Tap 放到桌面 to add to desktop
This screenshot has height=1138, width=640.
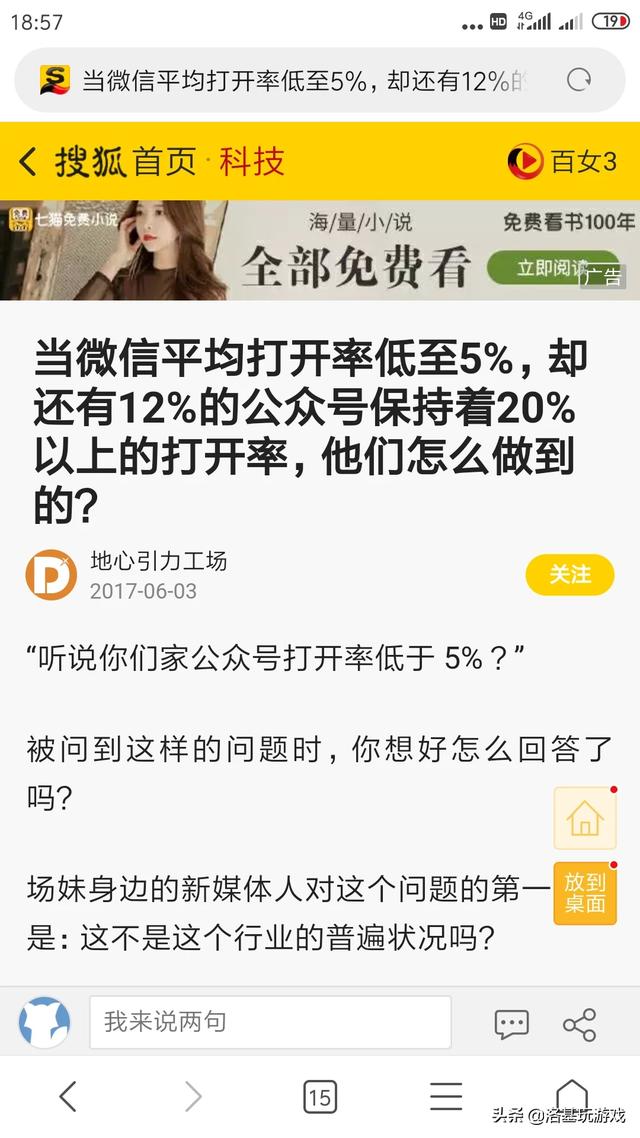click(584, 892)
